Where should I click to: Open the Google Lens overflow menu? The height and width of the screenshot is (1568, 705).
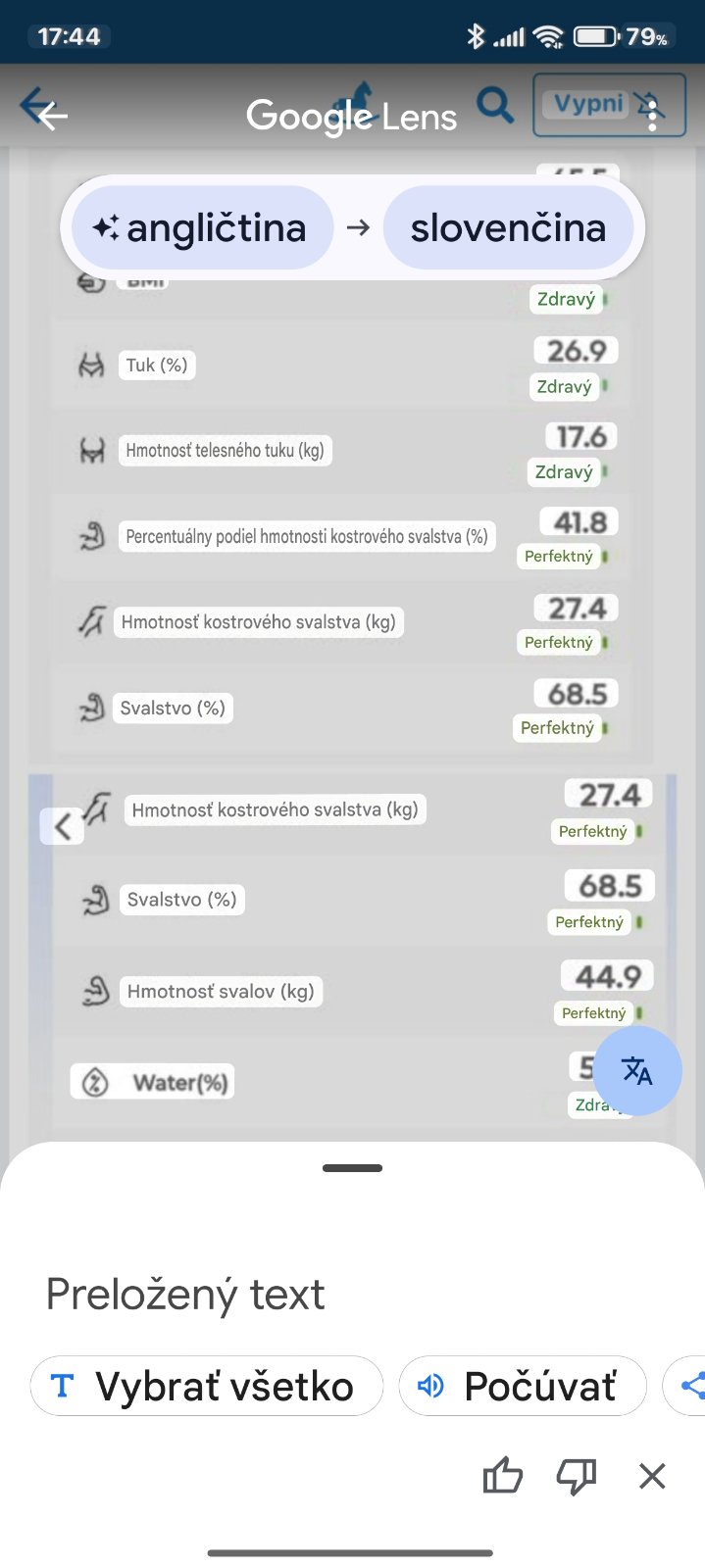coord(652,115)
